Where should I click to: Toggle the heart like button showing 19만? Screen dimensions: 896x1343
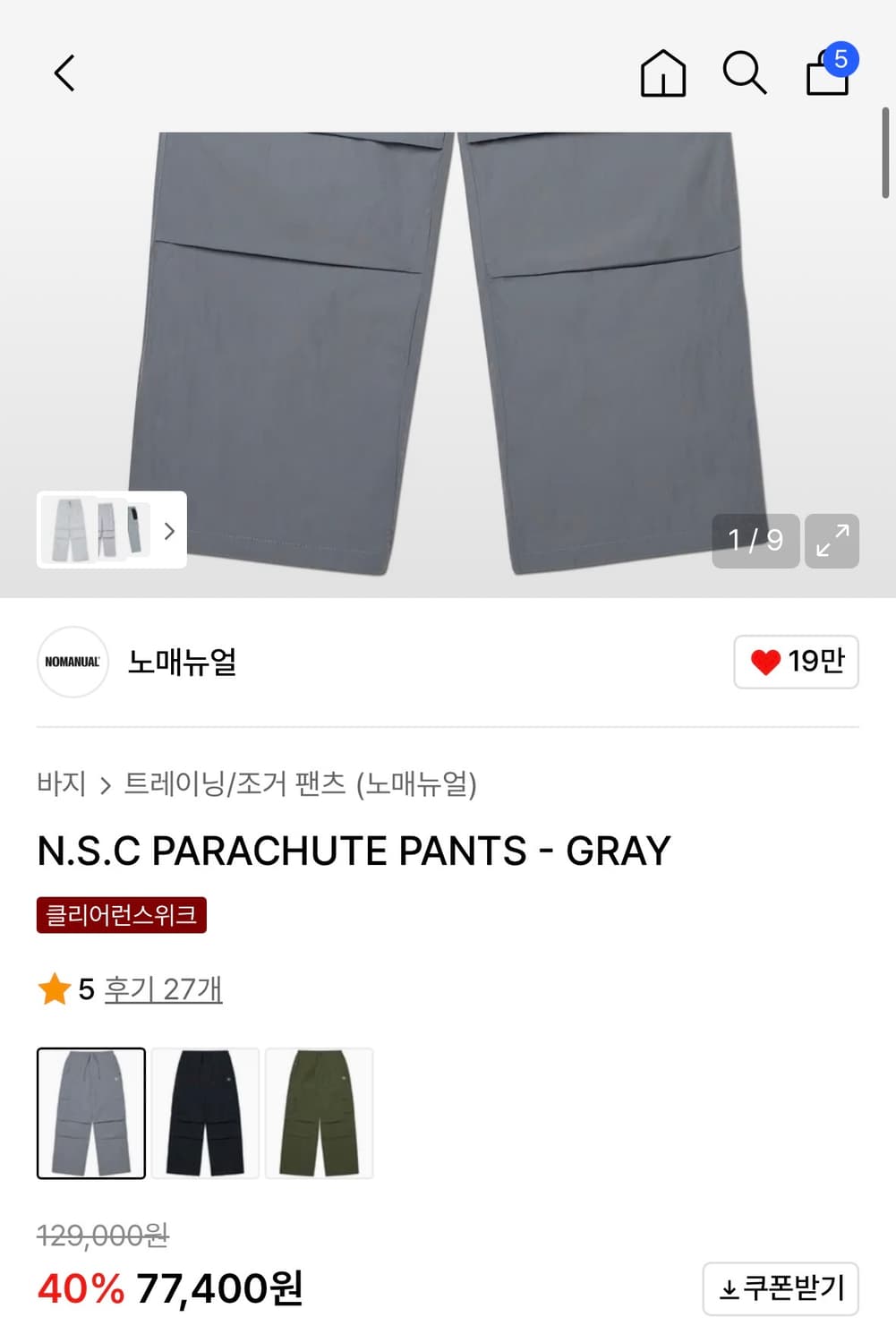click(x=795, y=662)
